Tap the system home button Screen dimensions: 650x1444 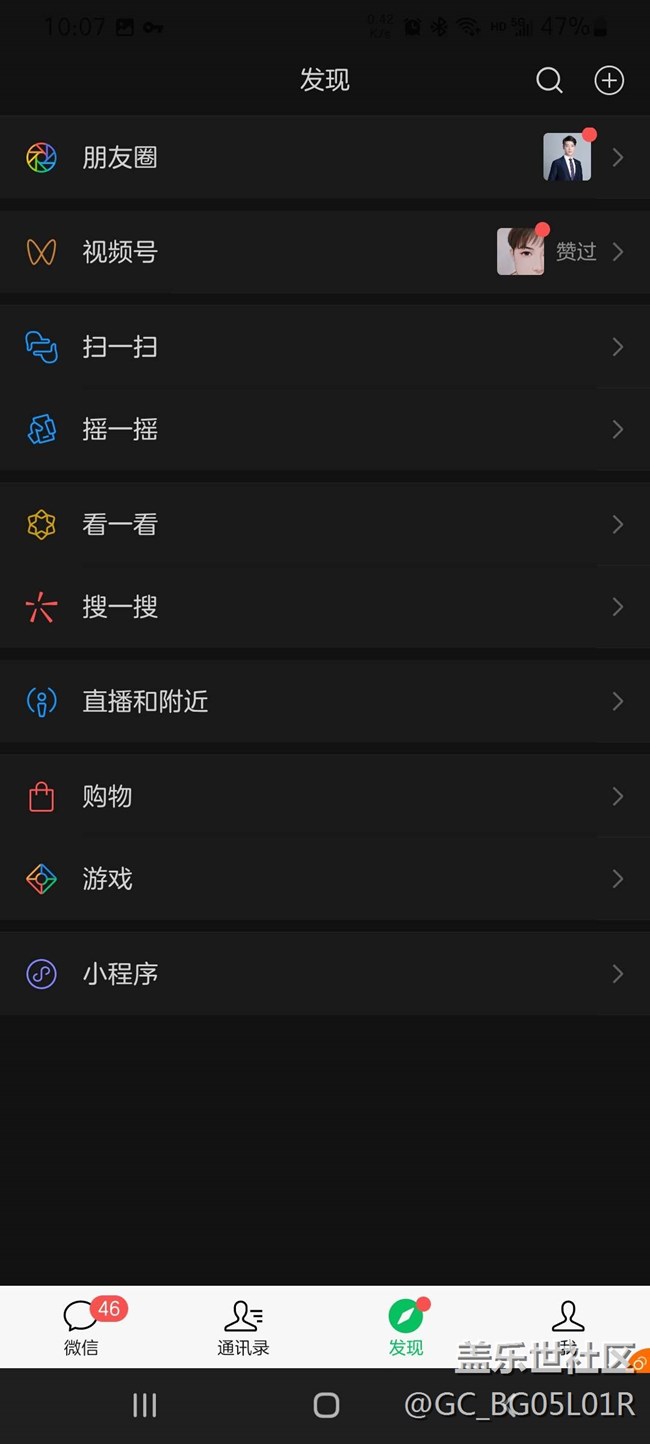pos(326,1405)
